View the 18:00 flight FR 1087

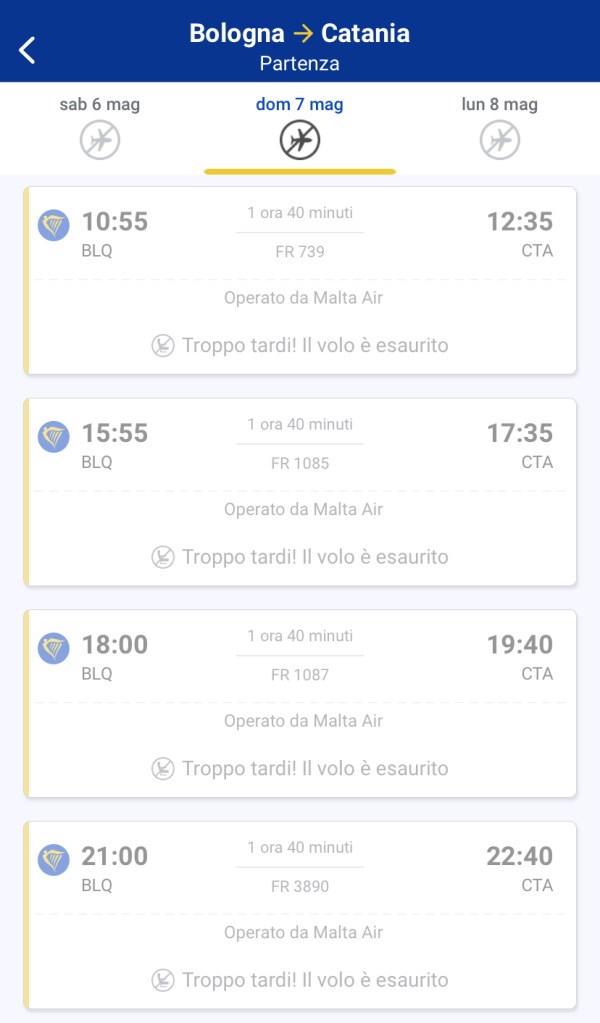[x=300, y=703]
